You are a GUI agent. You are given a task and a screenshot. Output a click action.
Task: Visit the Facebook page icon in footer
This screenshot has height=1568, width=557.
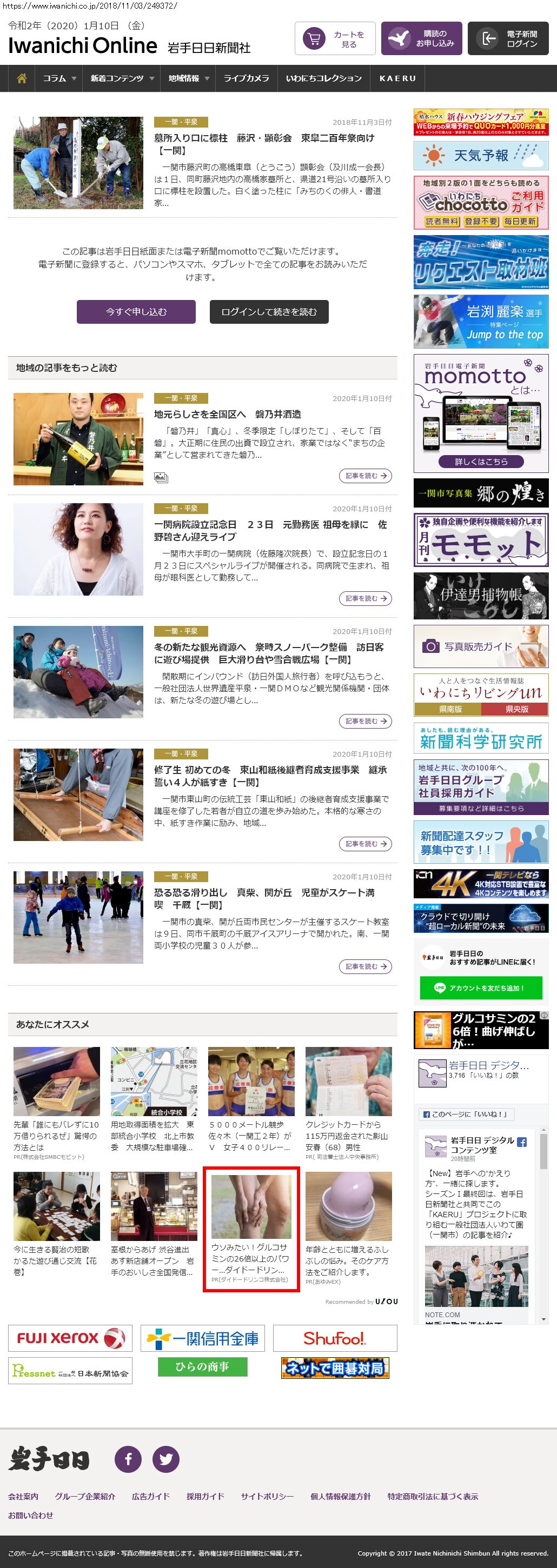pyautogui.click(x=129, y=1459)
